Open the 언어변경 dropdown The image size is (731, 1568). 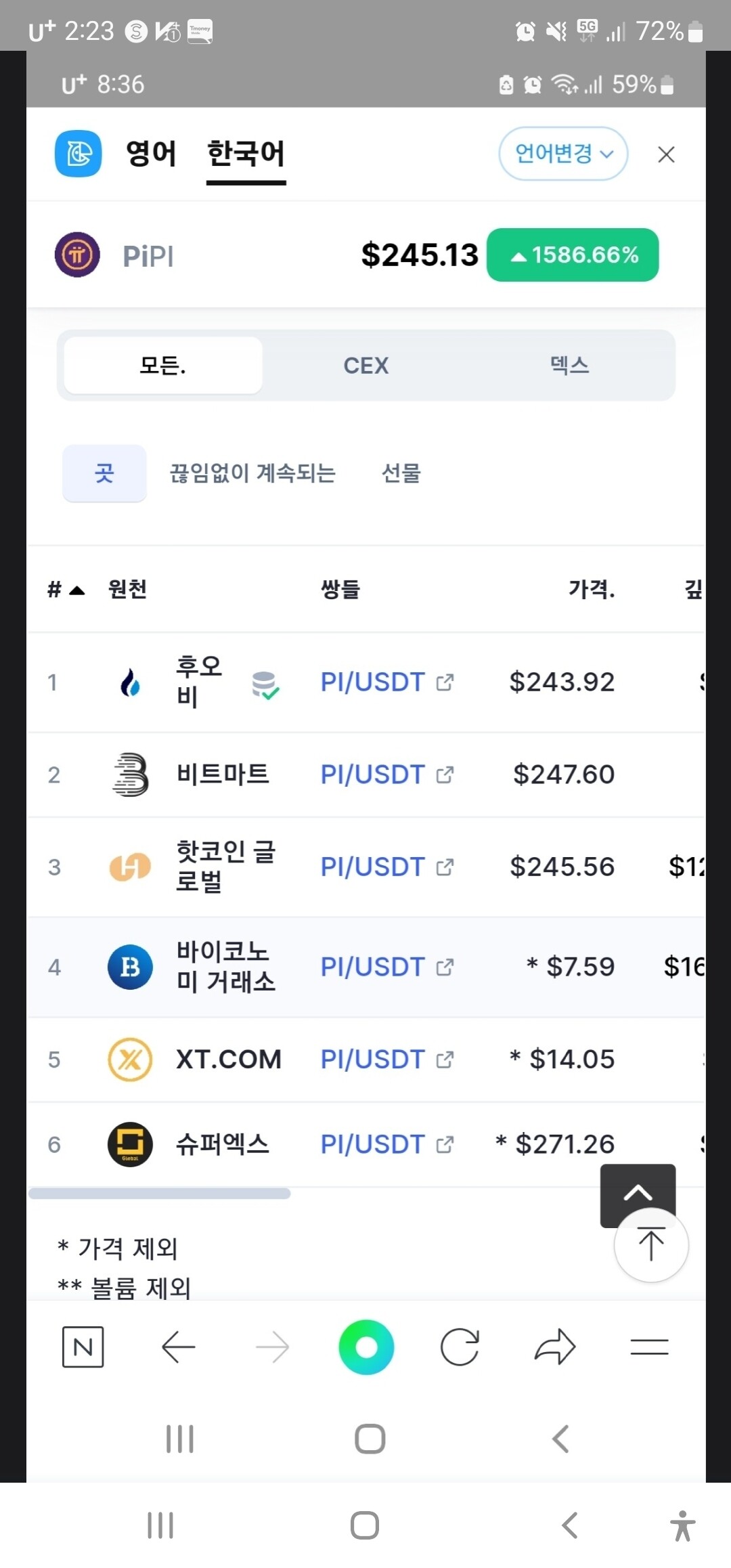562,154
